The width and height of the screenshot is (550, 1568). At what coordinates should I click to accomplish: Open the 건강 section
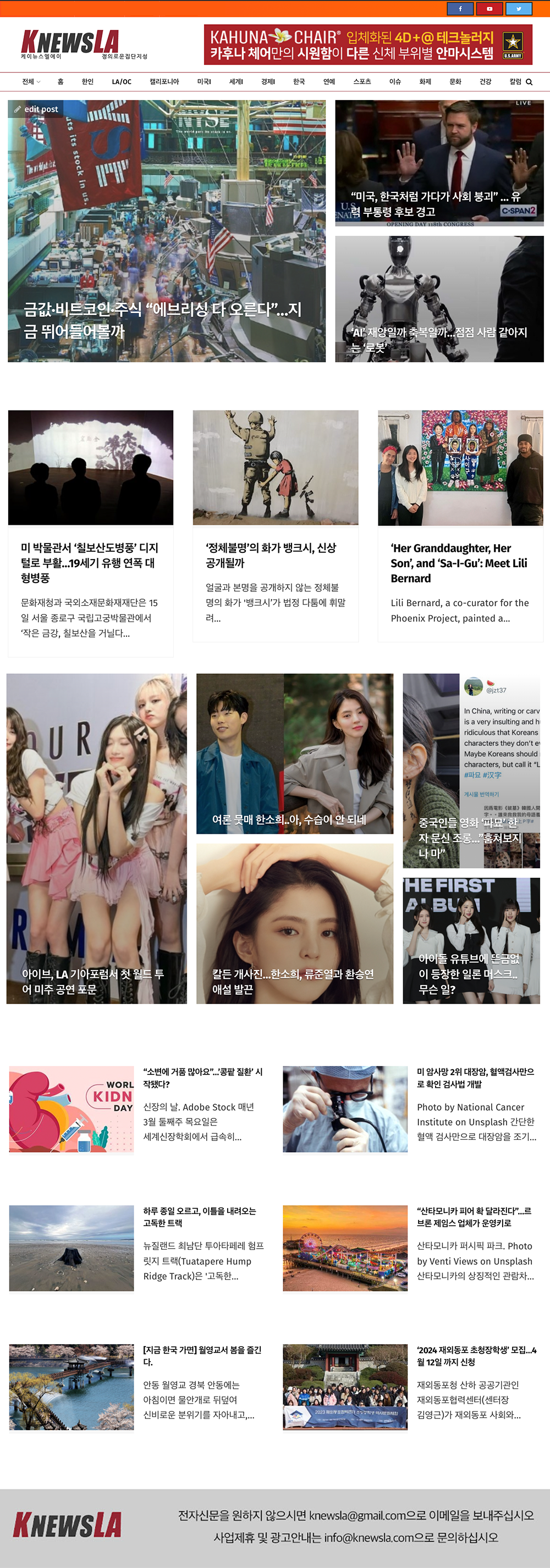pyautogui.click(x=485, y=81)
